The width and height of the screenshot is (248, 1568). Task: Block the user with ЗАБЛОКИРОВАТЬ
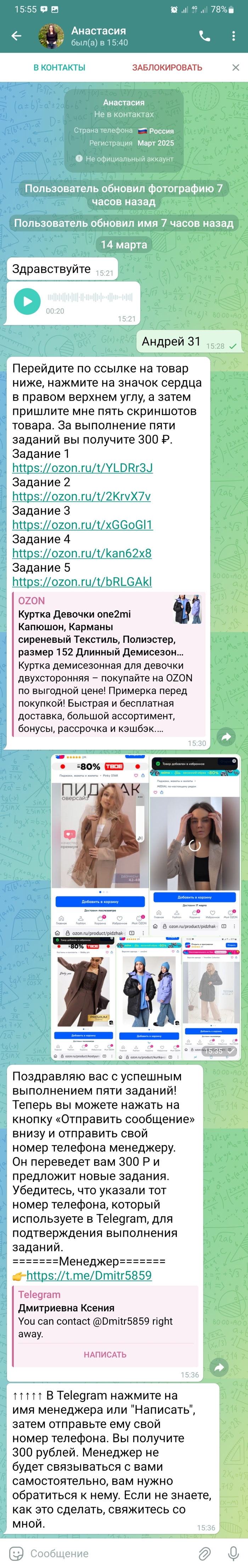[167, 68]
